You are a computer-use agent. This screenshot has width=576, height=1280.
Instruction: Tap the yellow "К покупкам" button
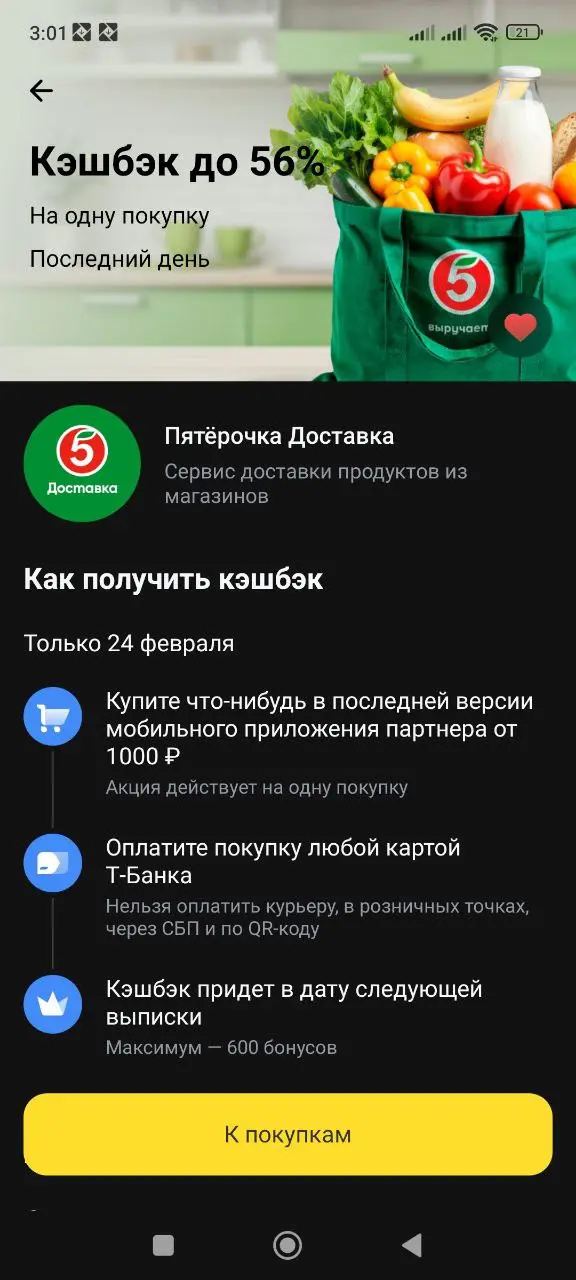(288, 1134)
